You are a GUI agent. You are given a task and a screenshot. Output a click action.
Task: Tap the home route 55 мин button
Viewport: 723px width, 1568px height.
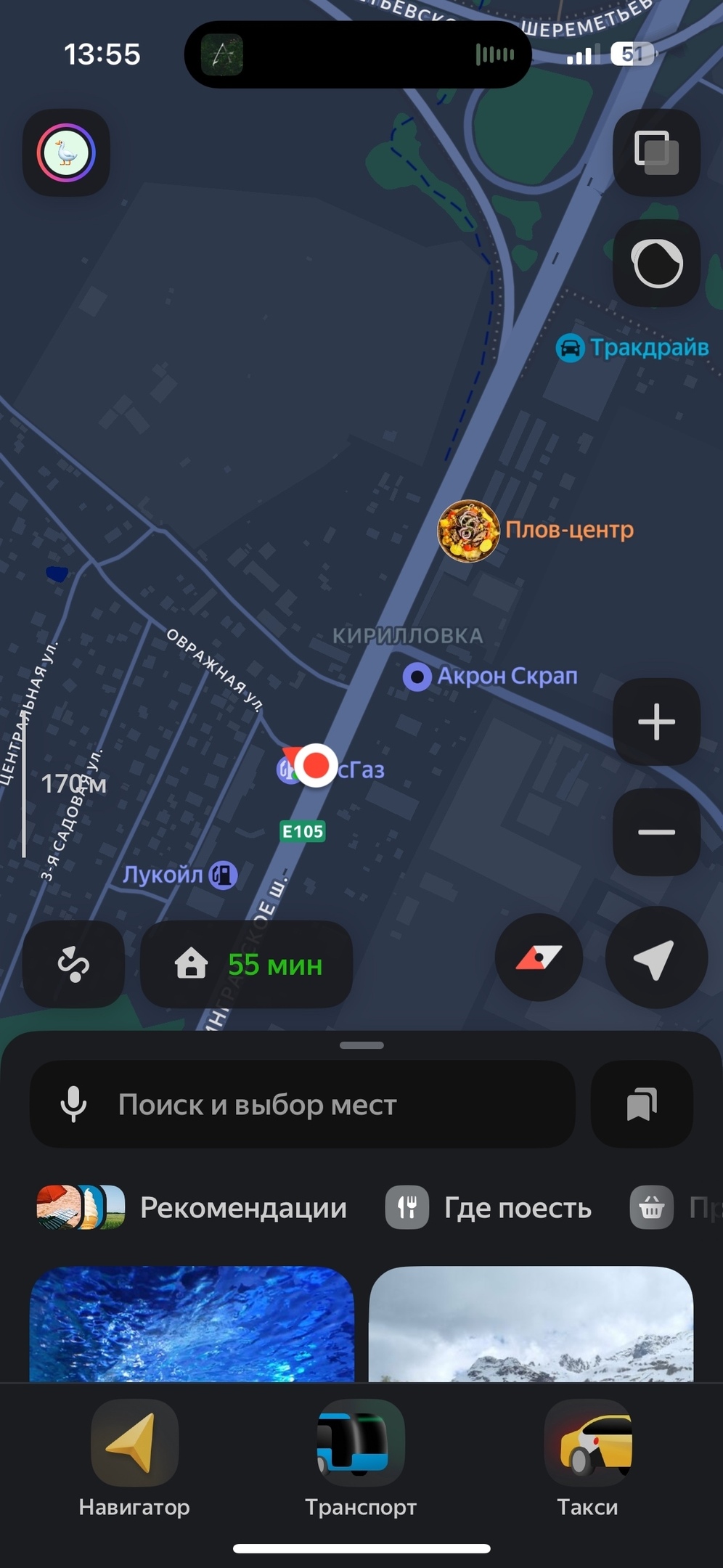coord(247,965)
